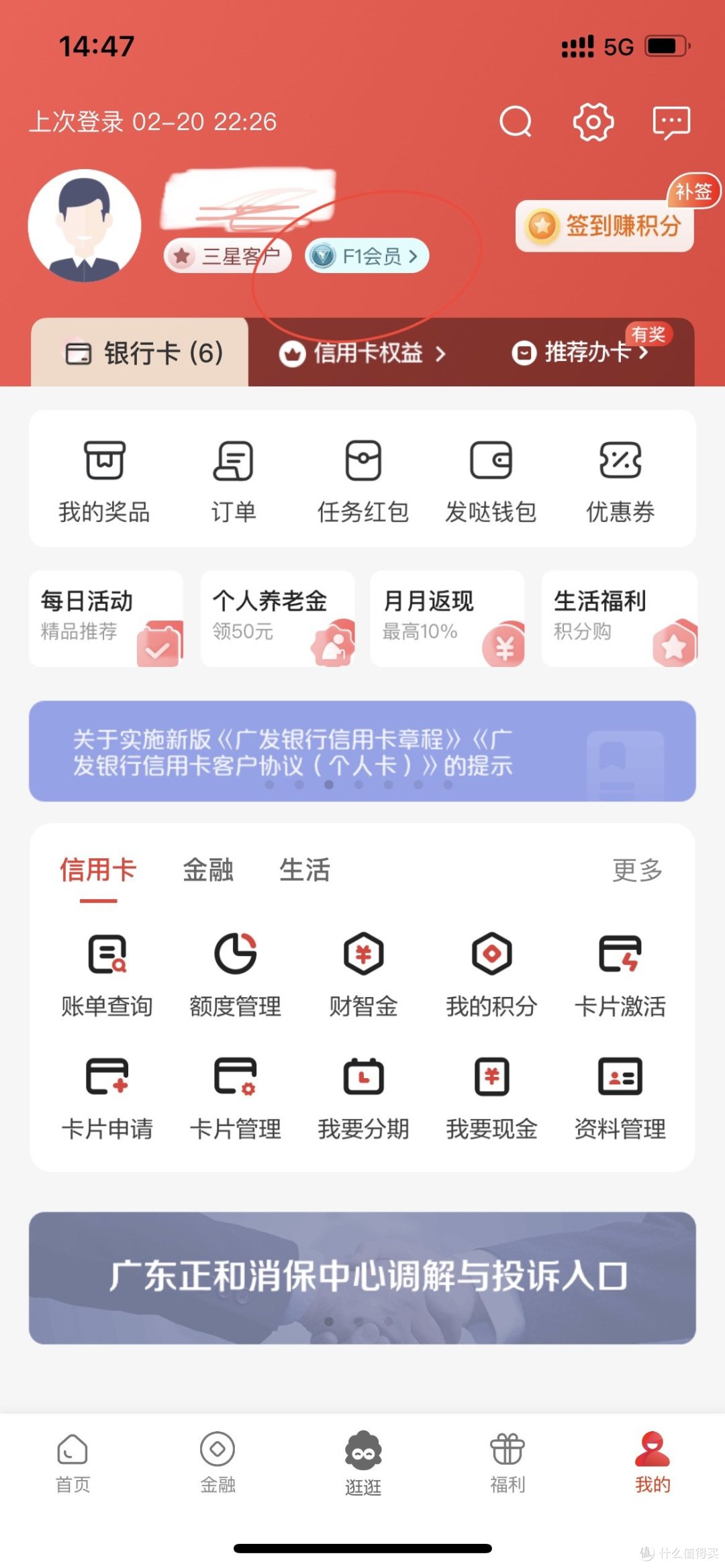
Task: Open 我的积分 points
Action: 492,974
